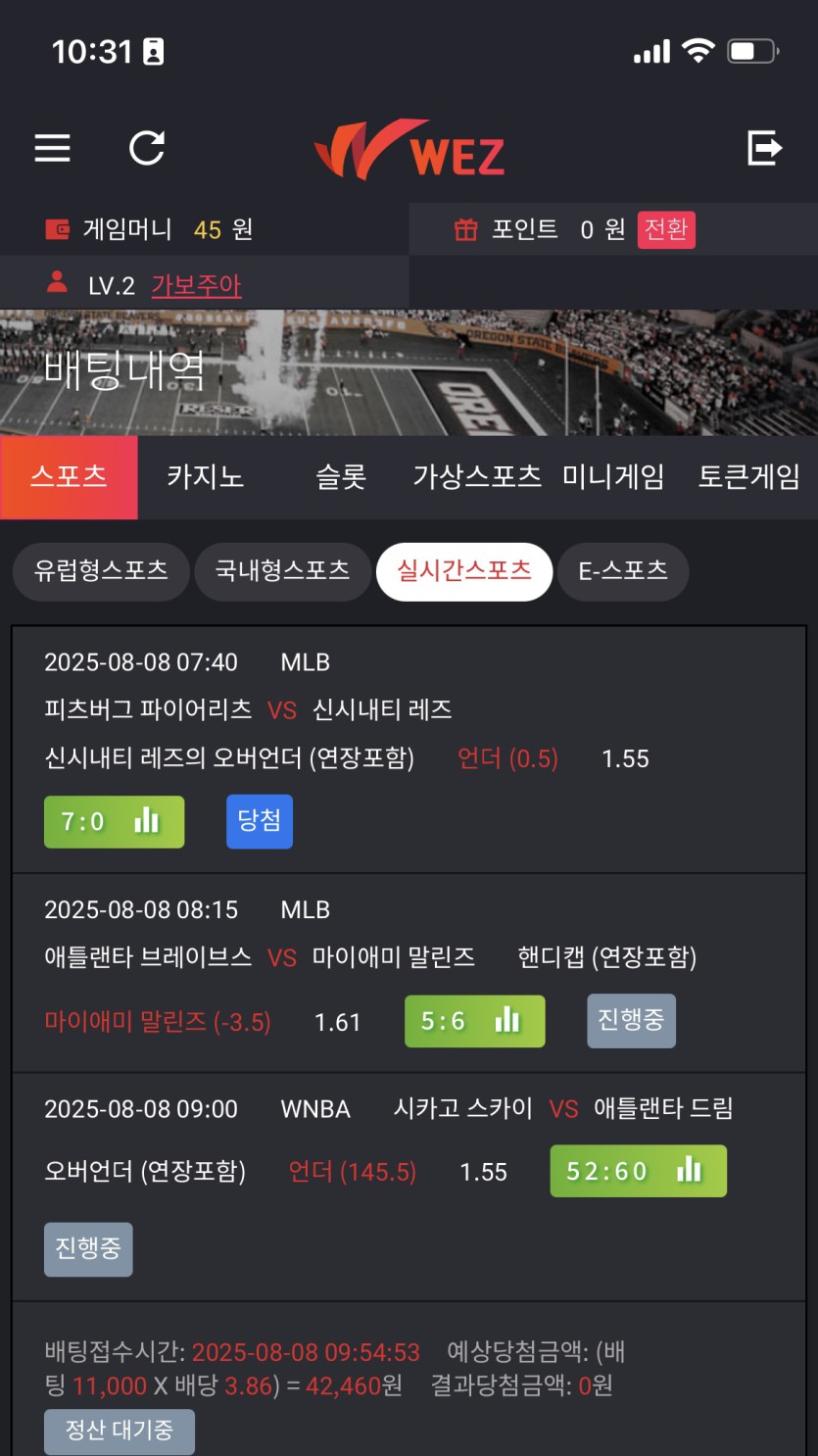Viewport: 818px width, 1456px height.
Task: Select the 국내형스포츠 chip
Action: [x=282, y=571]
